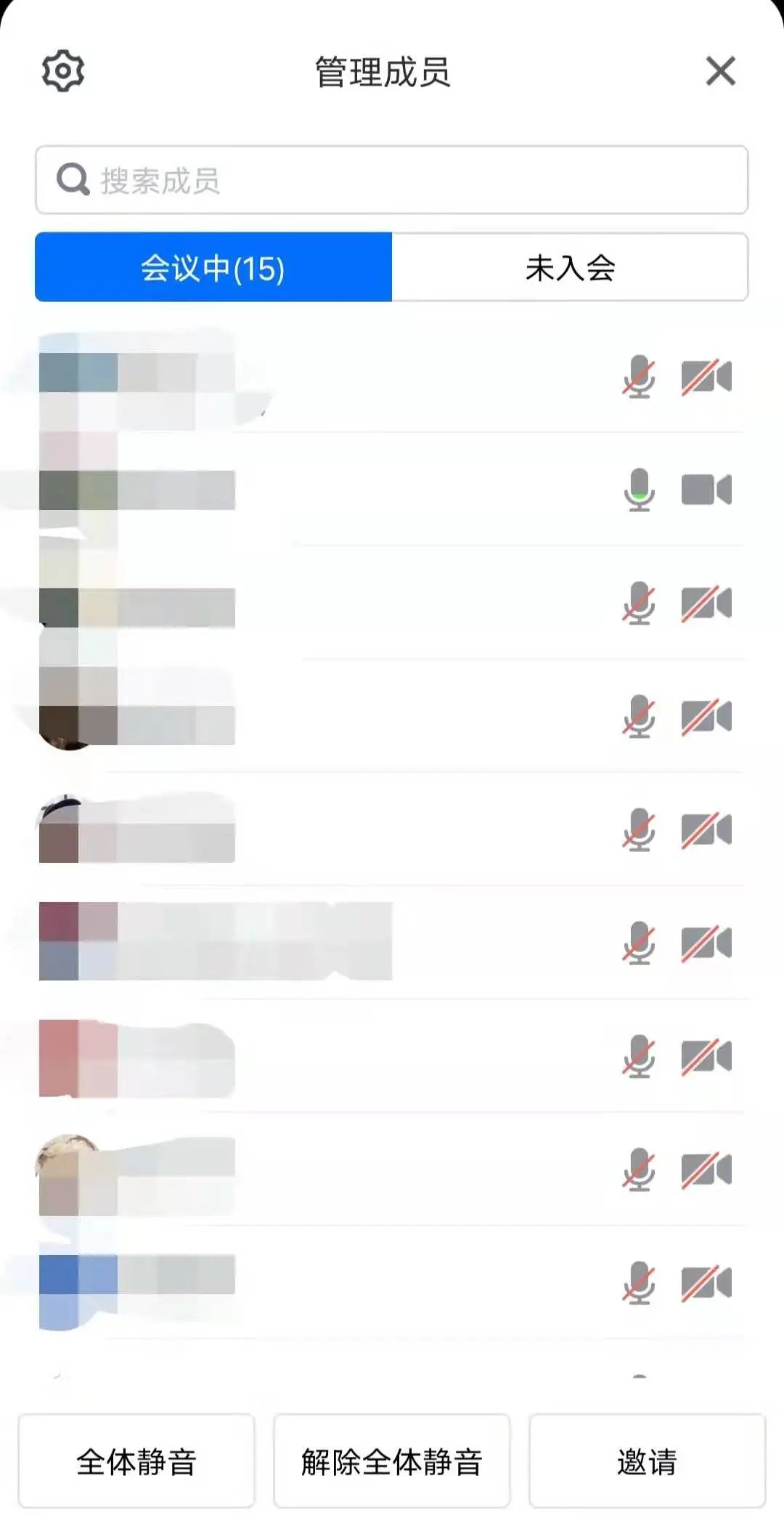Tap 解除全体静音 to unmute all
The image size is (784, 1531).
point(392,1461)
